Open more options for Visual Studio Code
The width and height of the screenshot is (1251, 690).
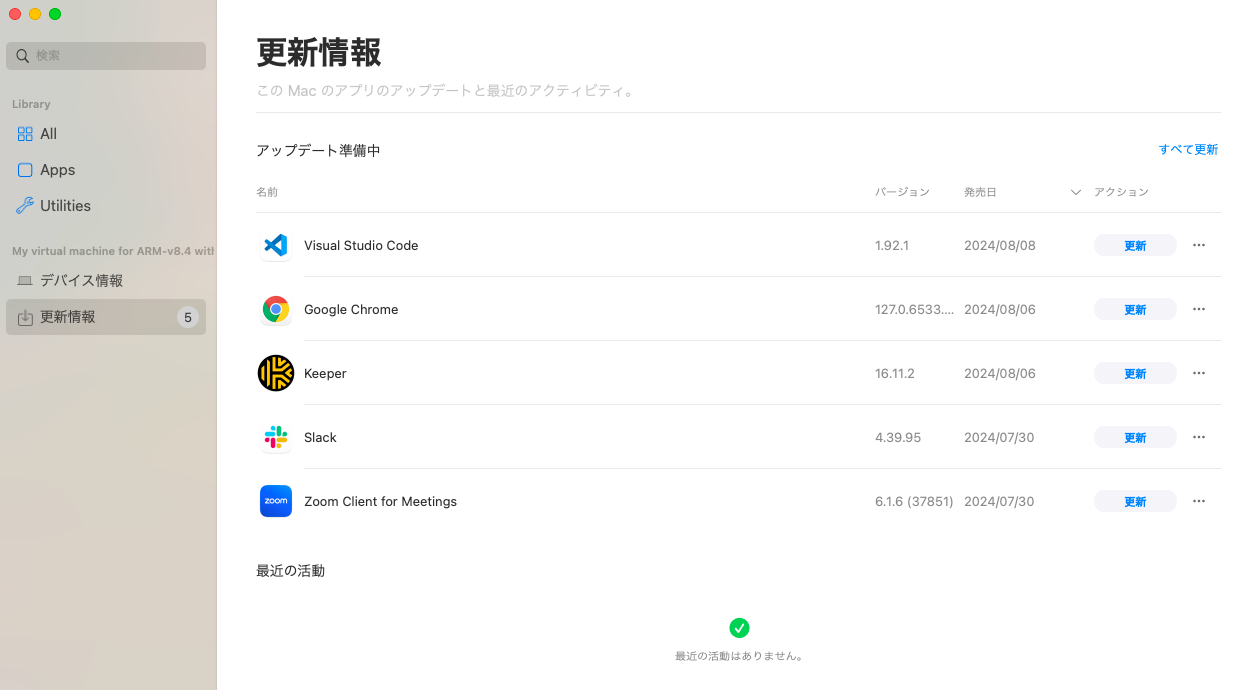click(1199, 245)
